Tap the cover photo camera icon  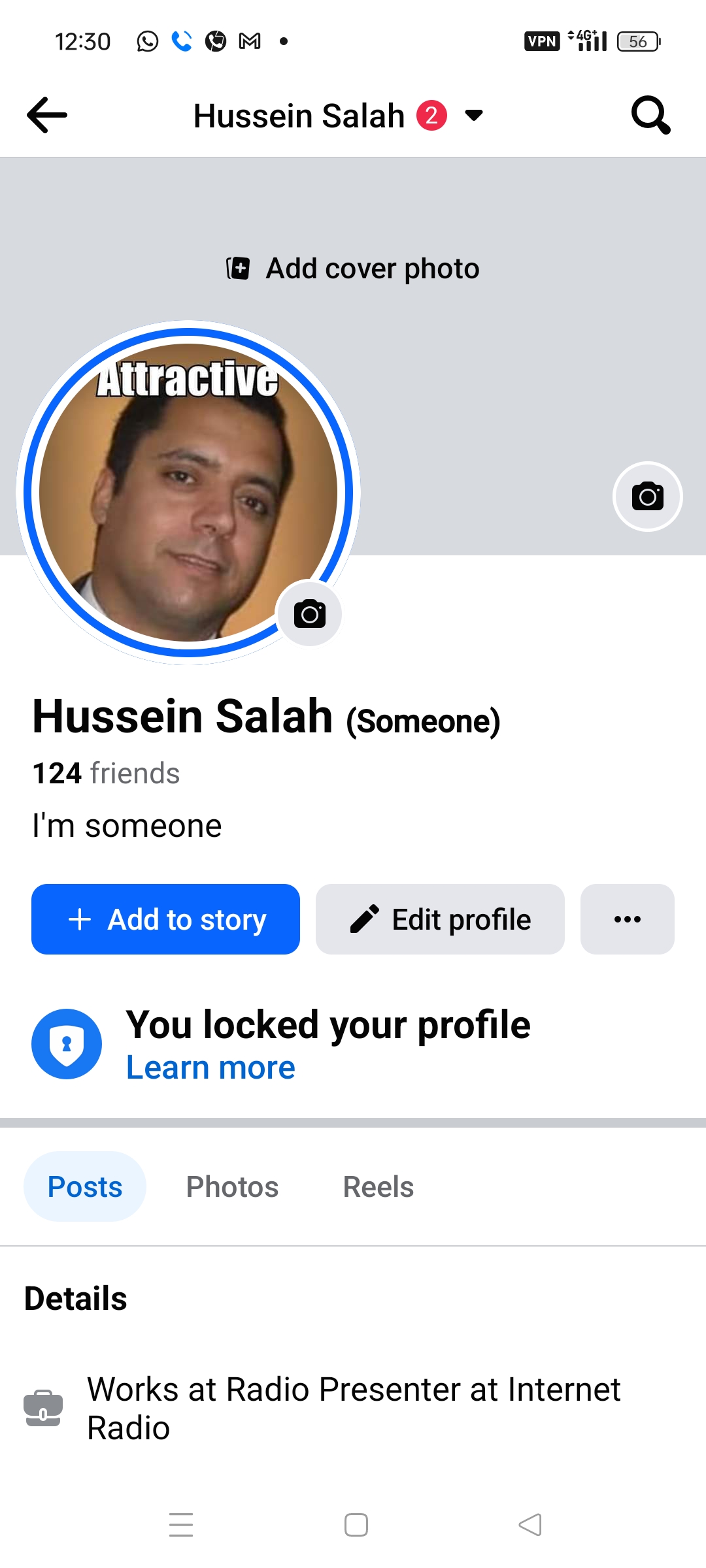(x=647, y=497)
